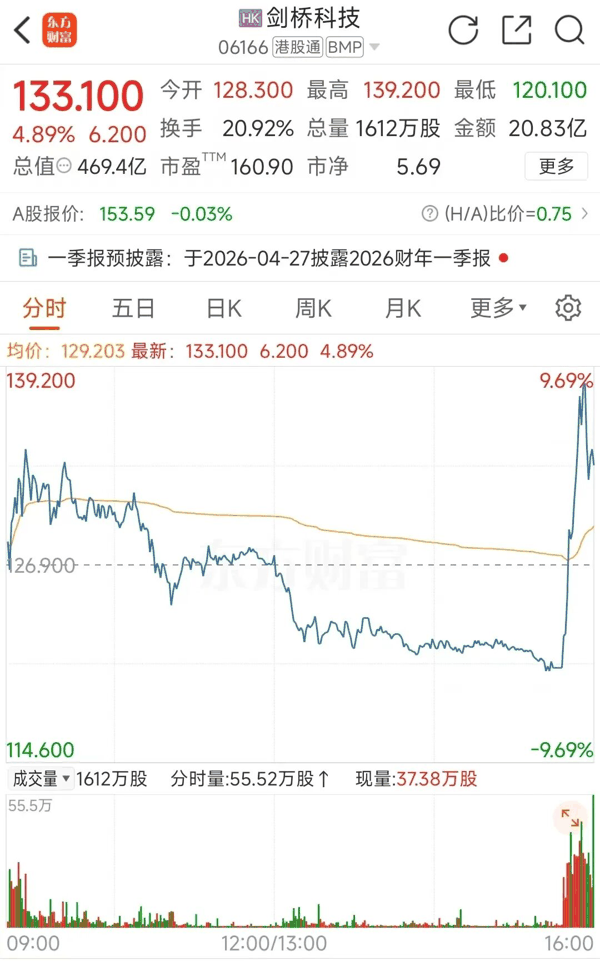Expand the stock name dropdown arrow
Screen dimensions: 600x961
pos(374,47)
